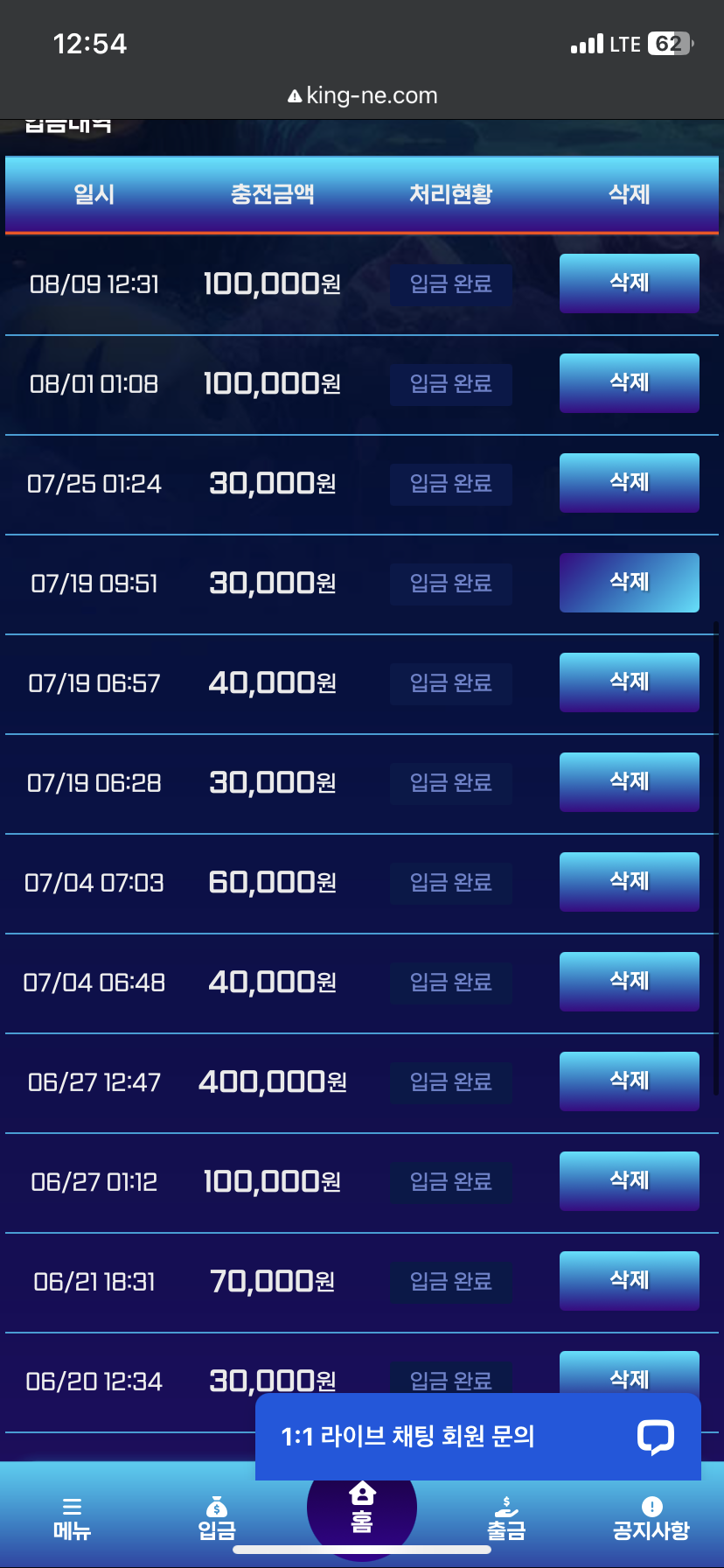This screenshot has height=1568, width=724.
Task: Delete the 06/21 18:31 entry
Action: pyautogui.click(x=630, y=1281)
